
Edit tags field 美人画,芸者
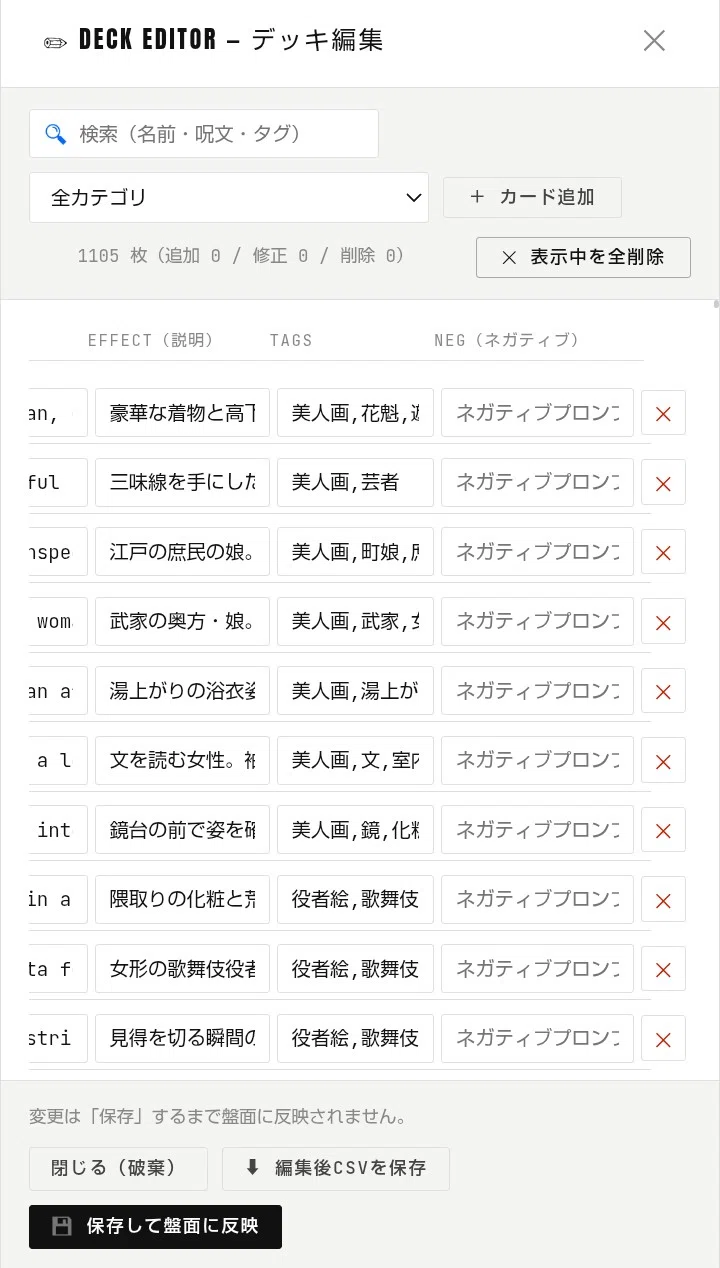[355, 483]
